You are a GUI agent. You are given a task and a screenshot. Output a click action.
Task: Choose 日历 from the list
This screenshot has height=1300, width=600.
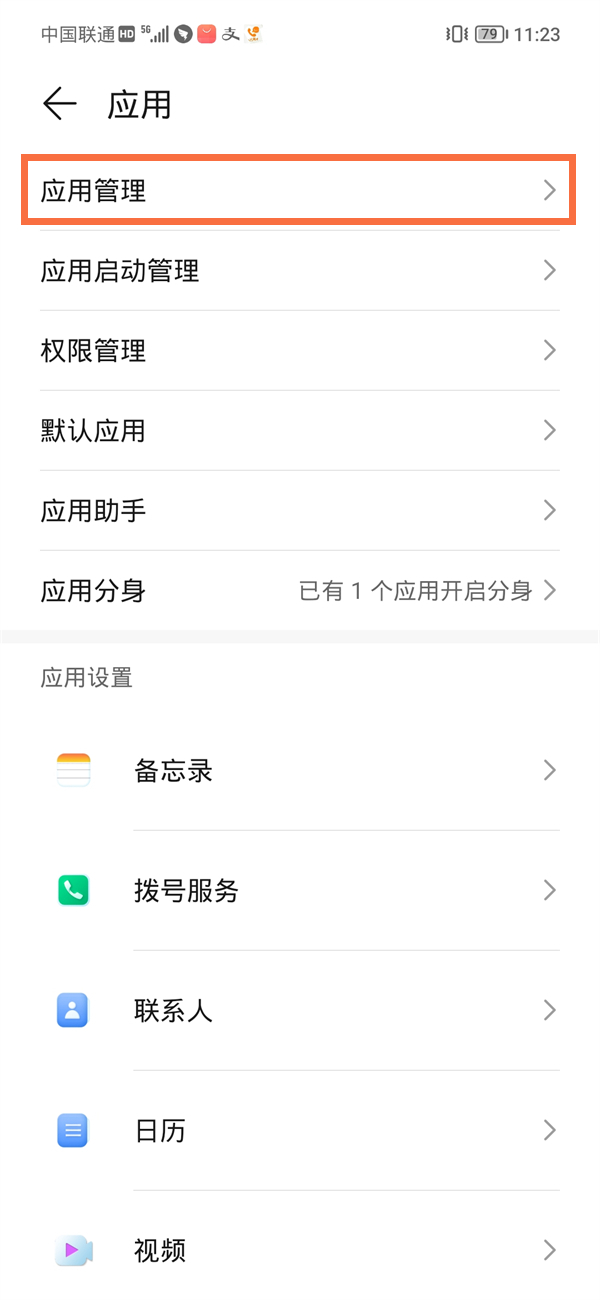300,1131
